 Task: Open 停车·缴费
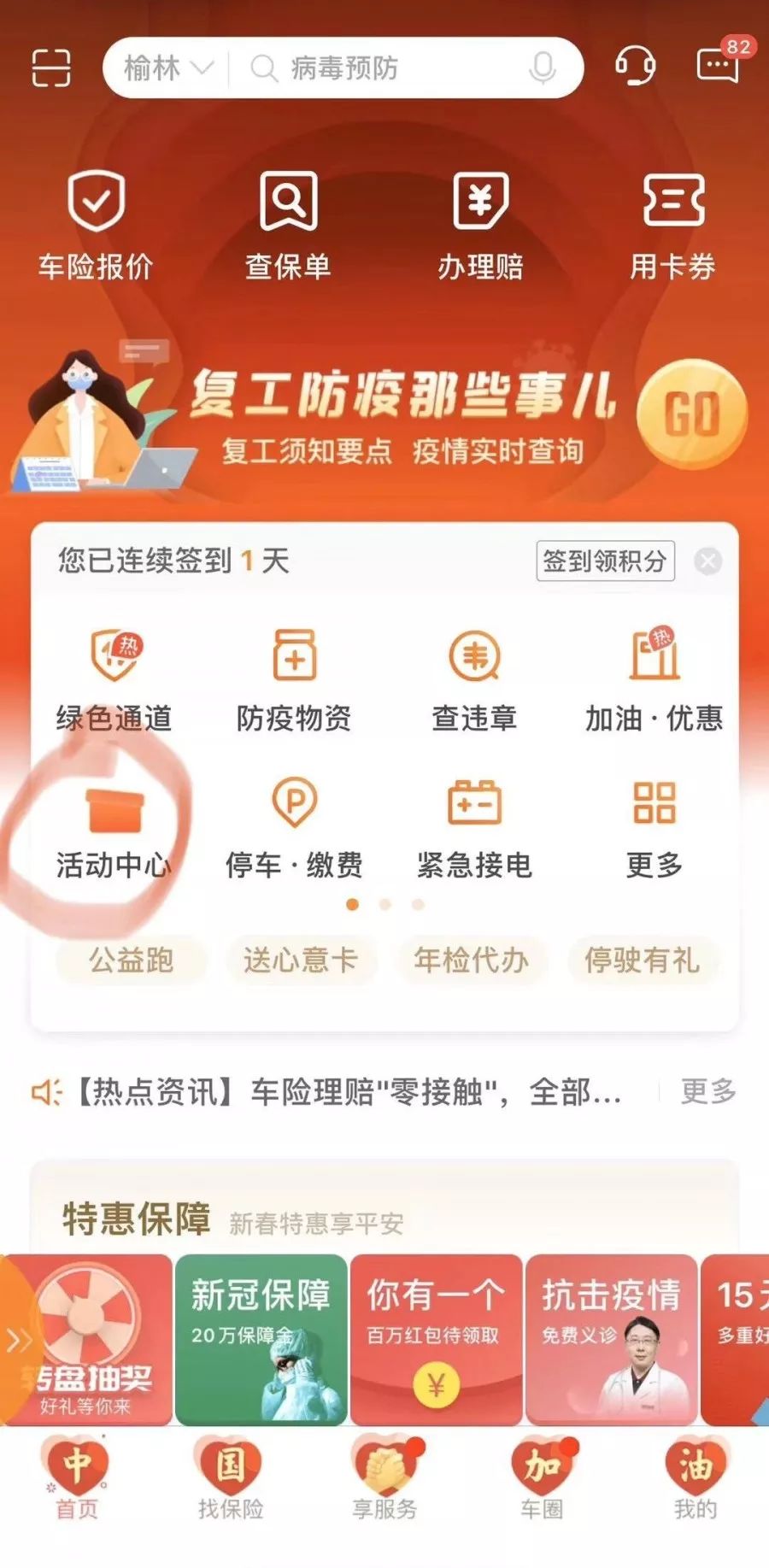point(294,829)
